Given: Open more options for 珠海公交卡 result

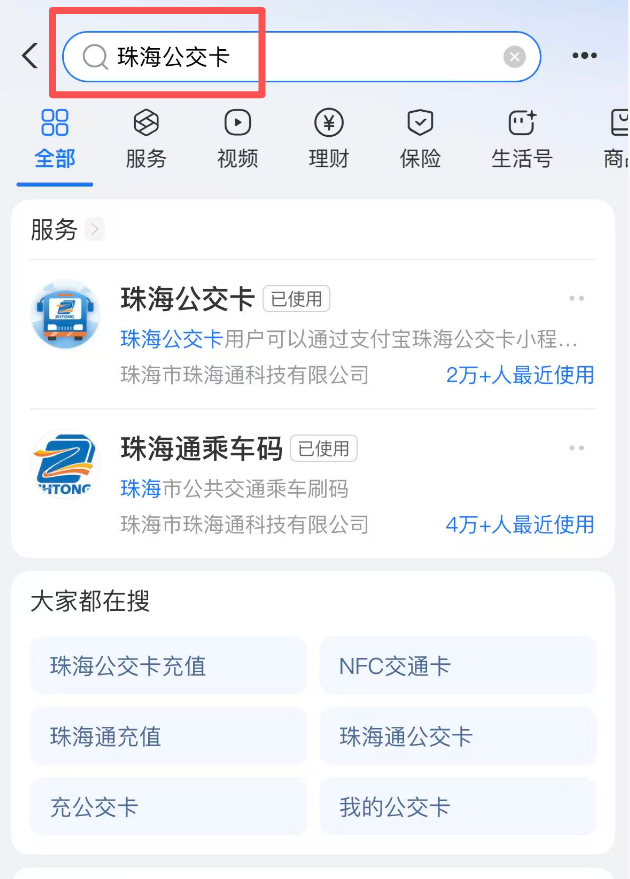Looking at the screenshot, I should coord(577,298).
